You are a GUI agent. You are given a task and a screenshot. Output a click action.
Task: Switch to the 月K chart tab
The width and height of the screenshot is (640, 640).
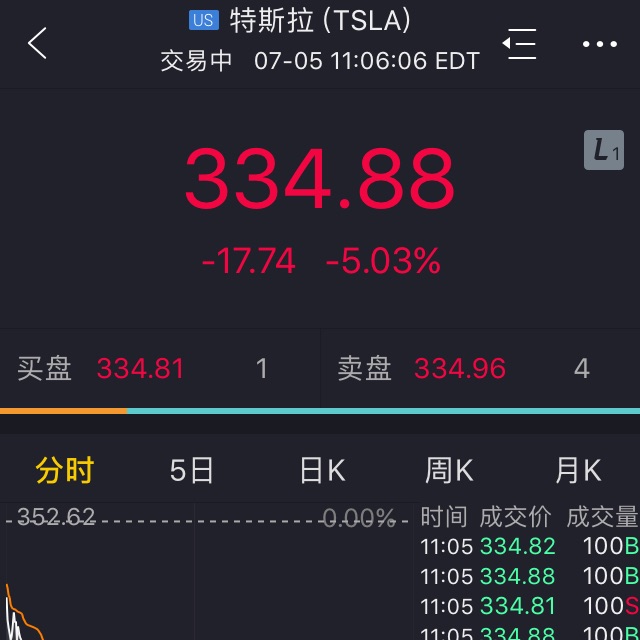tap(578, 469)
